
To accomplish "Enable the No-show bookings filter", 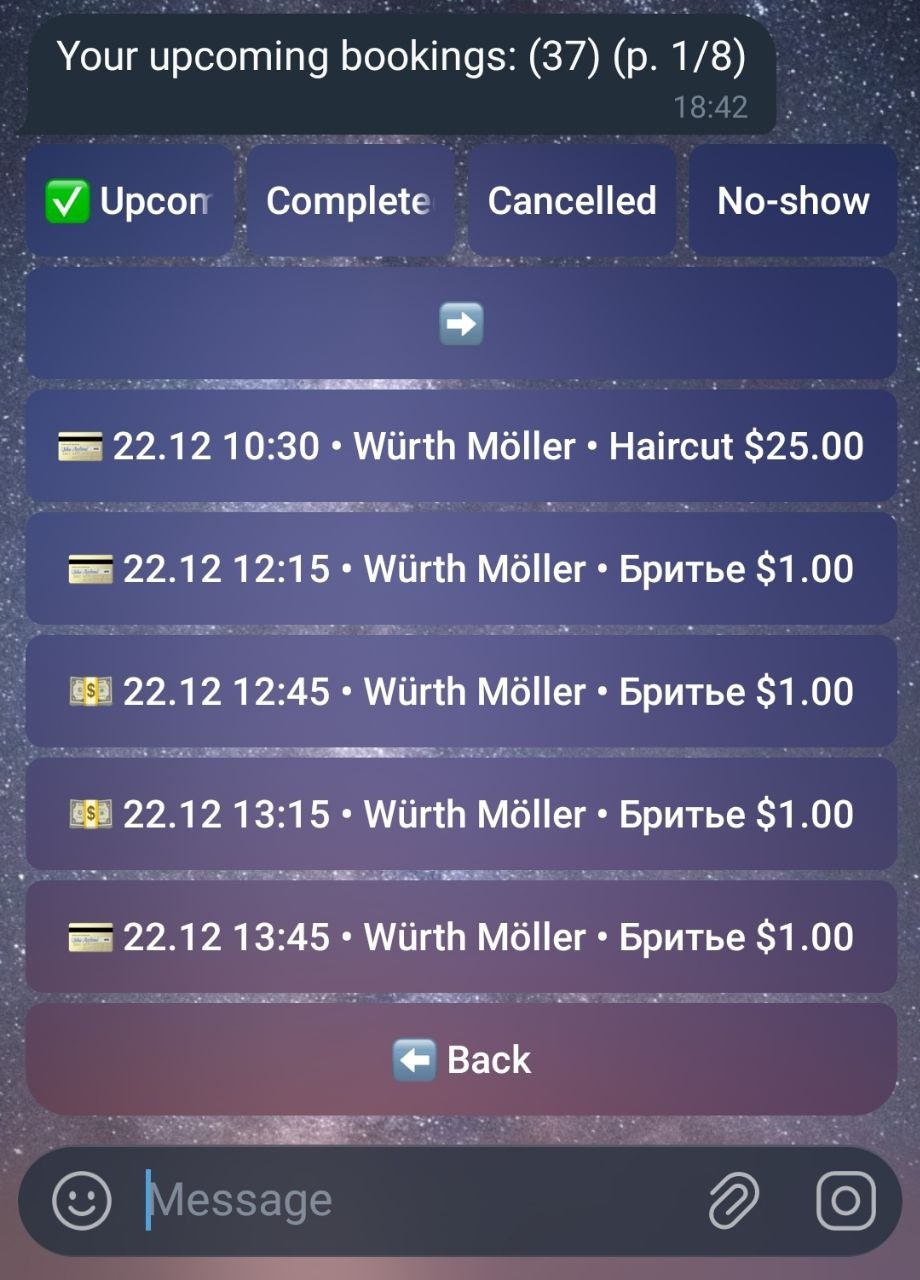I will click(x=793, y=200).
